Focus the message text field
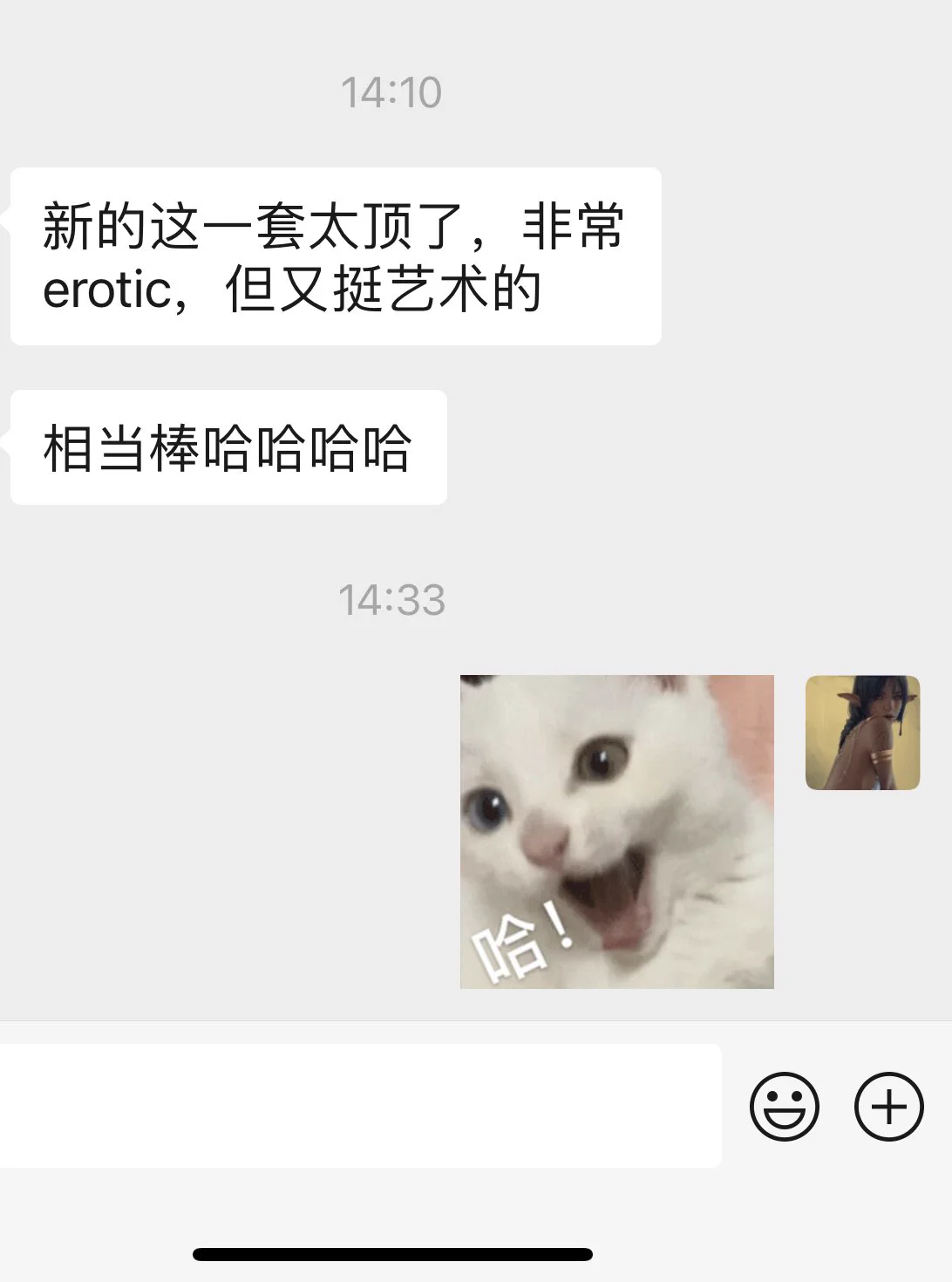952x1282 pixels. [357, 1106]
